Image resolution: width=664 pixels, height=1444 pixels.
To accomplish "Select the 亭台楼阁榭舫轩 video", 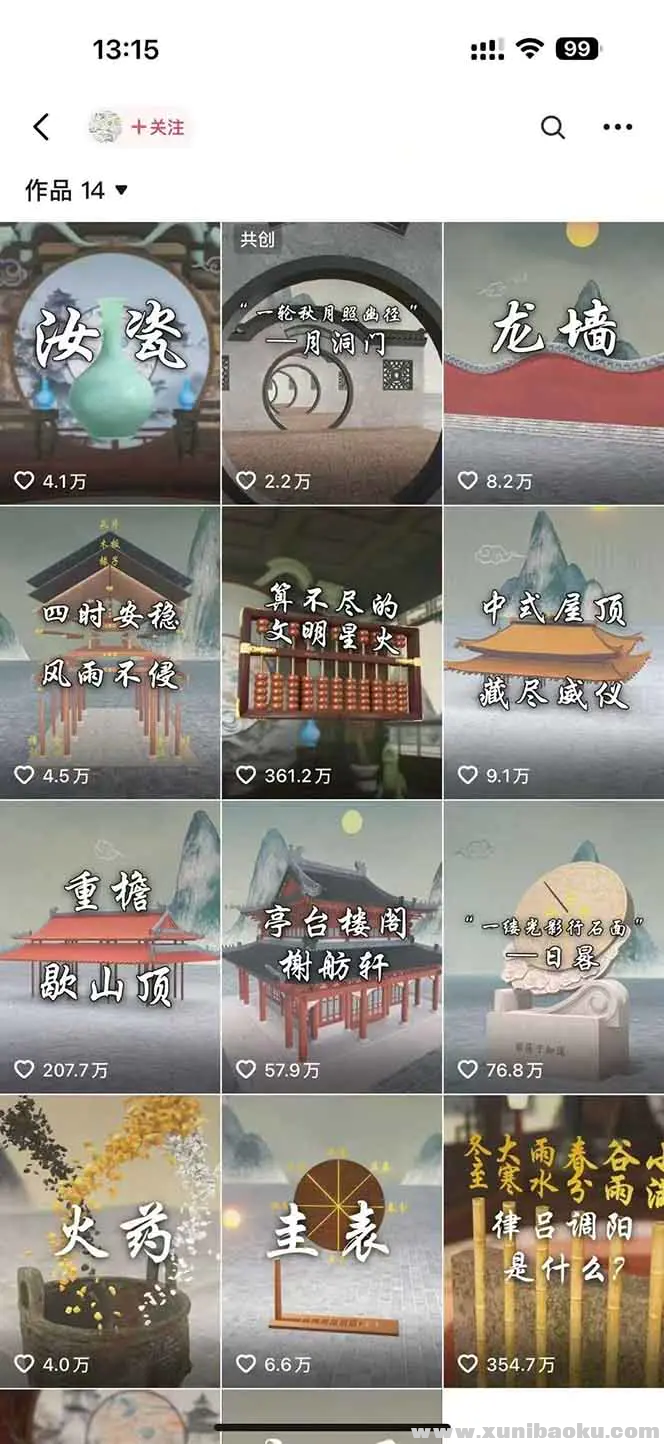I will [x=332, y=946].
